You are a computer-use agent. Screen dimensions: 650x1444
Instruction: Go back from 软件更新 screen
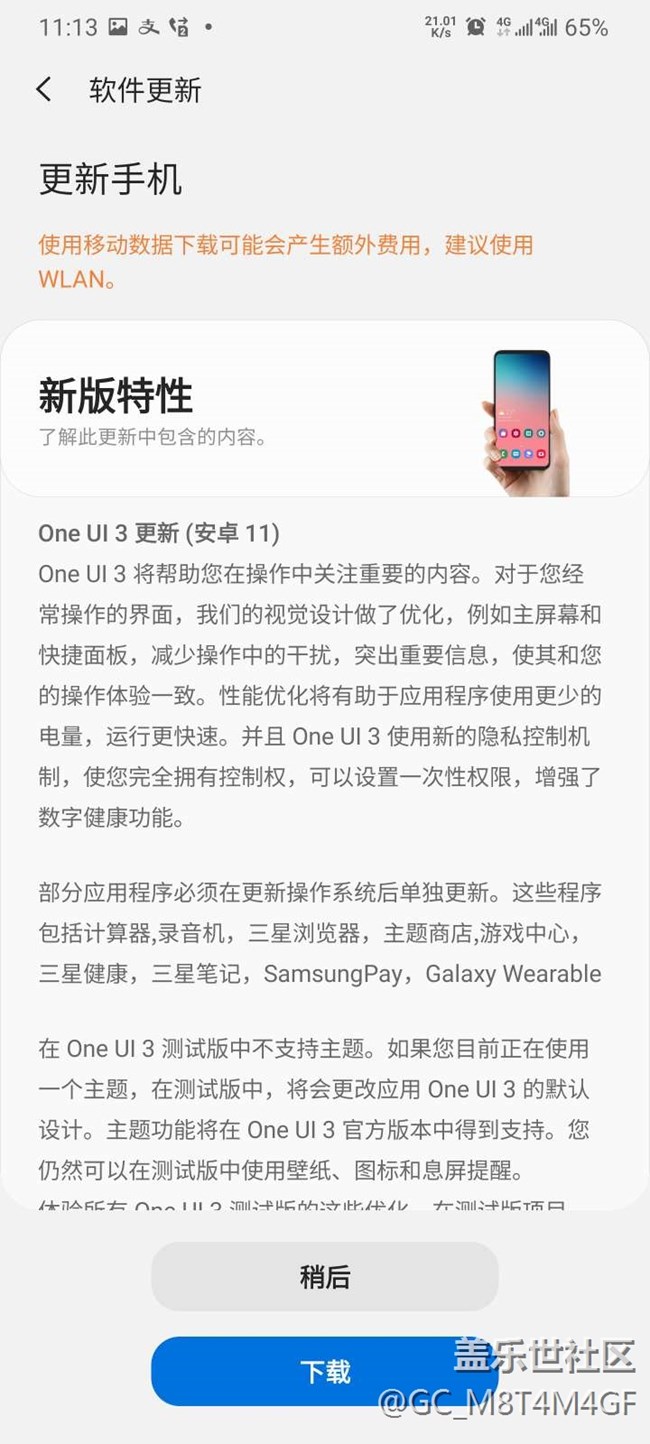click(44, 90)
